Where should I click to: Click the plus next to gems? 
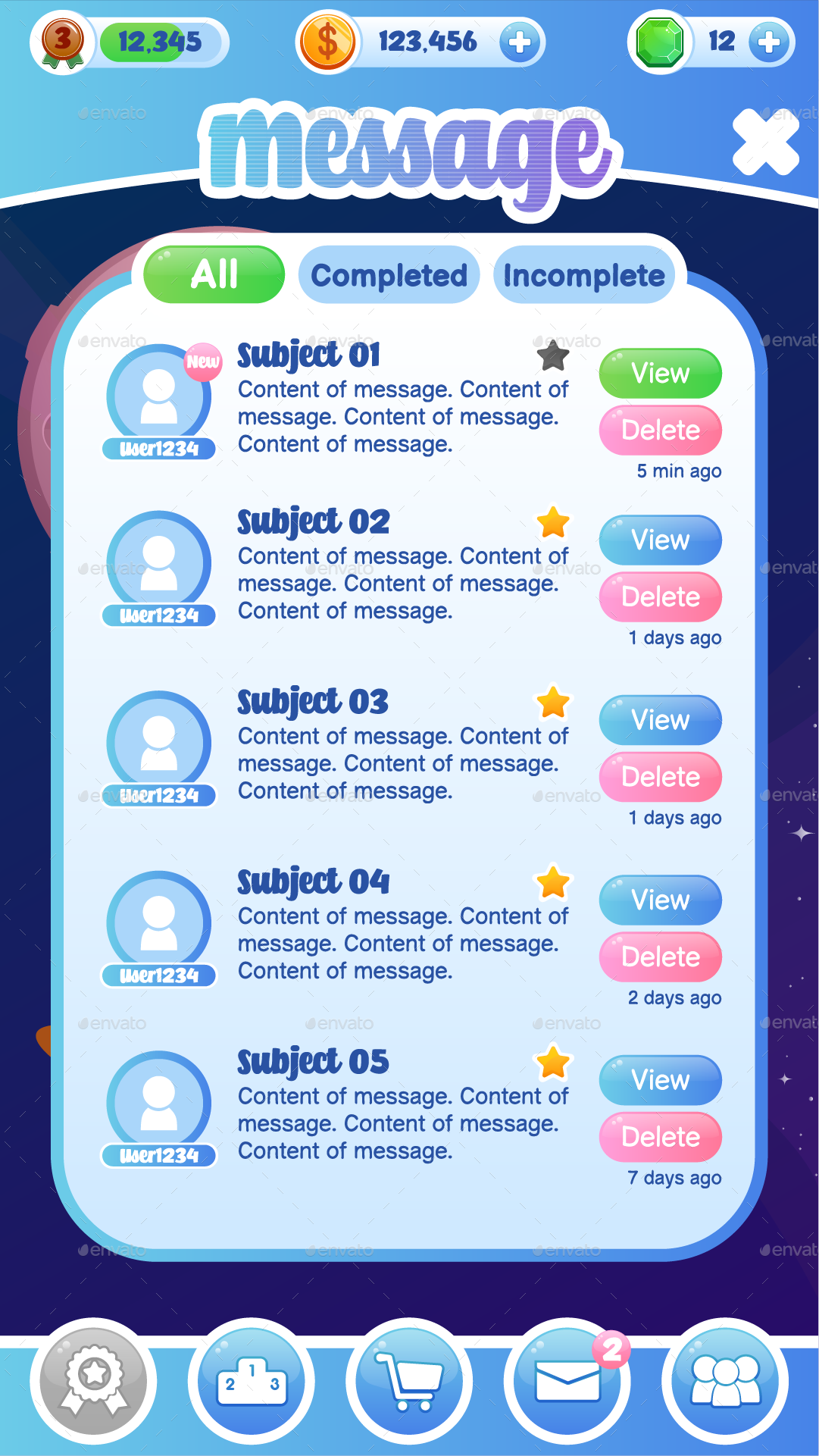pyautogui.click(x=771, y=42)
